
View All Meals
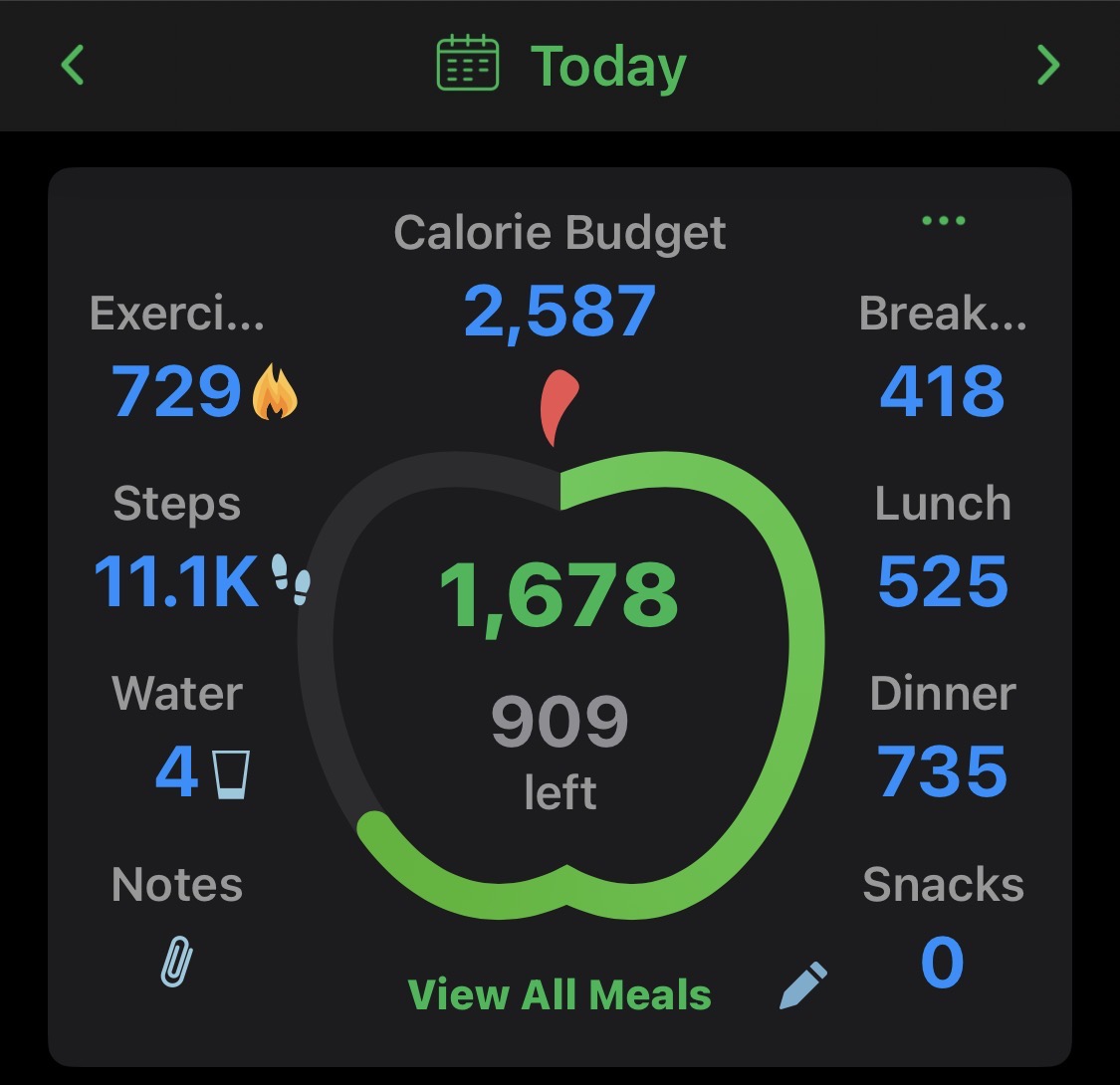(x=560, y=993)
